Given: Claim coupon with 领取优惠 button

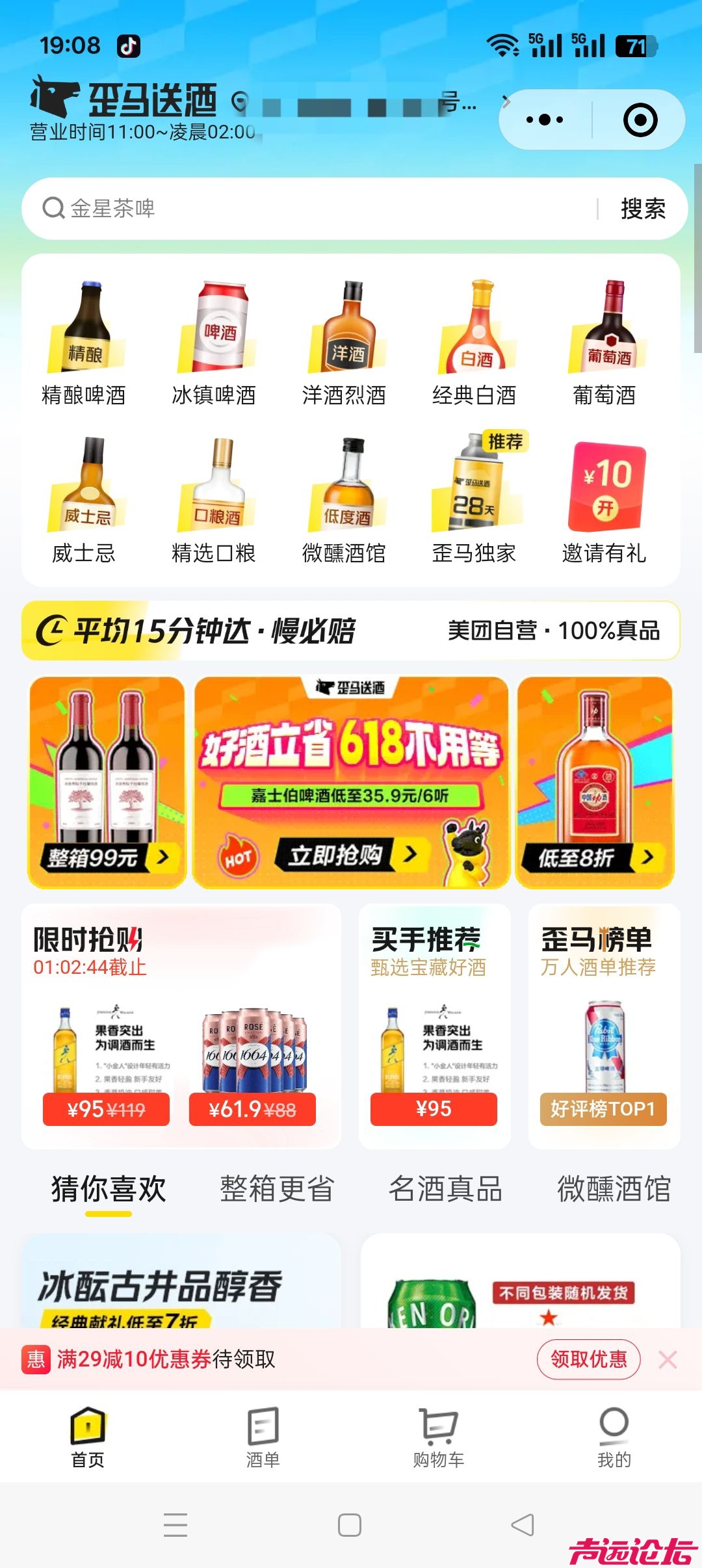Looking at the screenshot, I should [588, 1359].
